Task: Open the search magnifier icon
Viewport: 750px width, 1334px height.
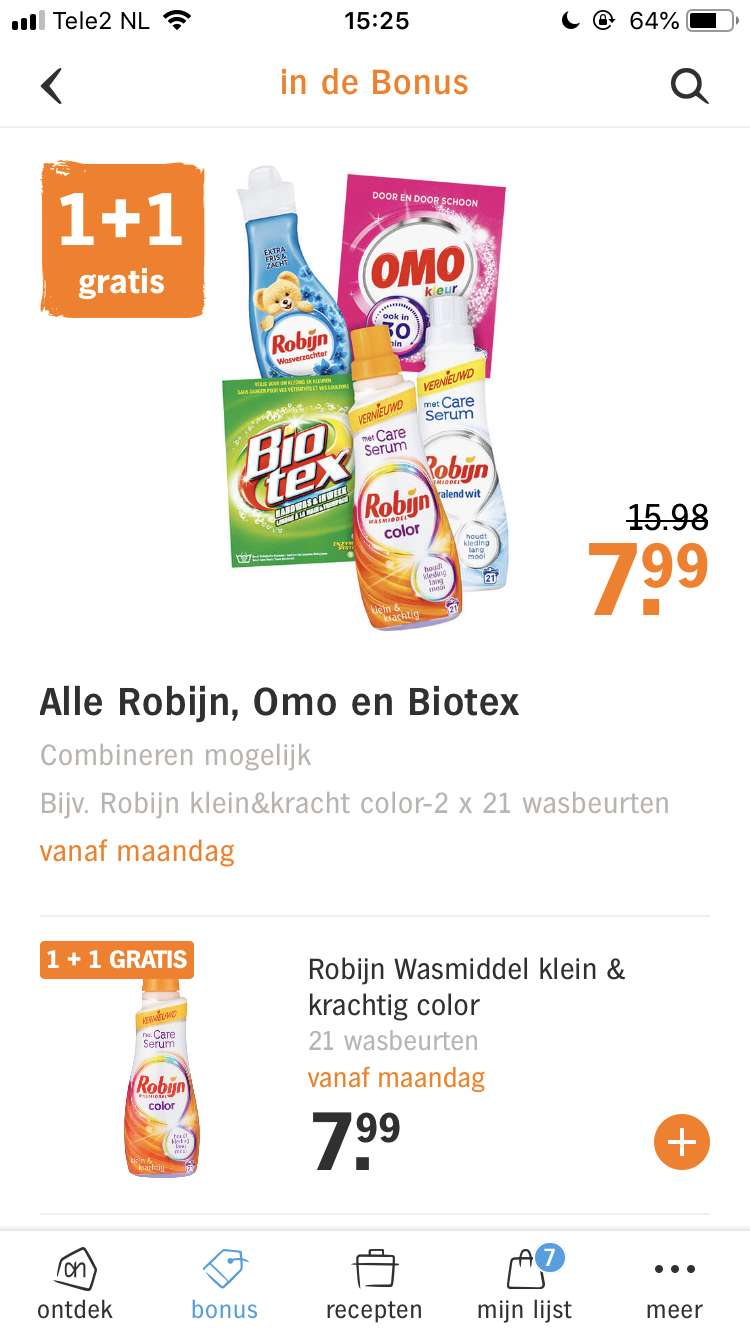Action: pos(689,86)
